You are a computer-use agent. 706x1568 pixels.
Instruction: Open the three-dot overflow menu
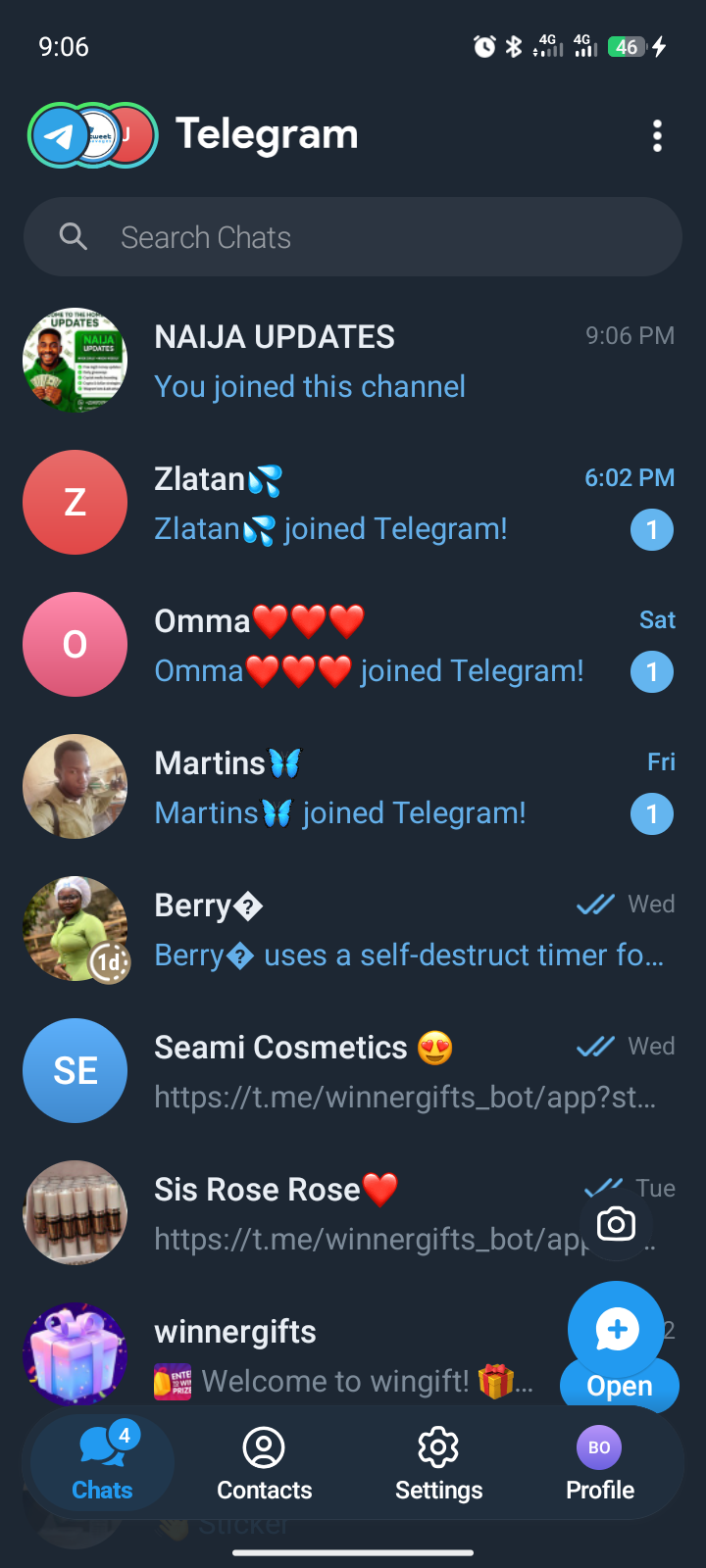pos(657,136)
